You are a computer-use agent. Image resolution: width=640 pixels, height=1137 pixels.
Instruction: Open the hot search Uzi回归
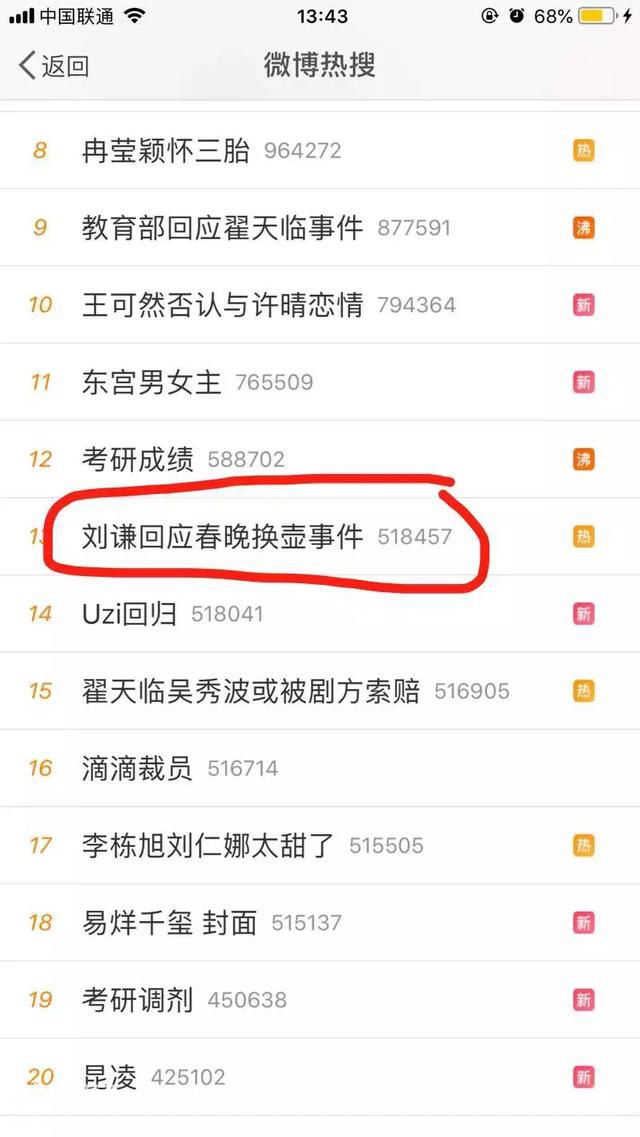(x=130, y=614)
